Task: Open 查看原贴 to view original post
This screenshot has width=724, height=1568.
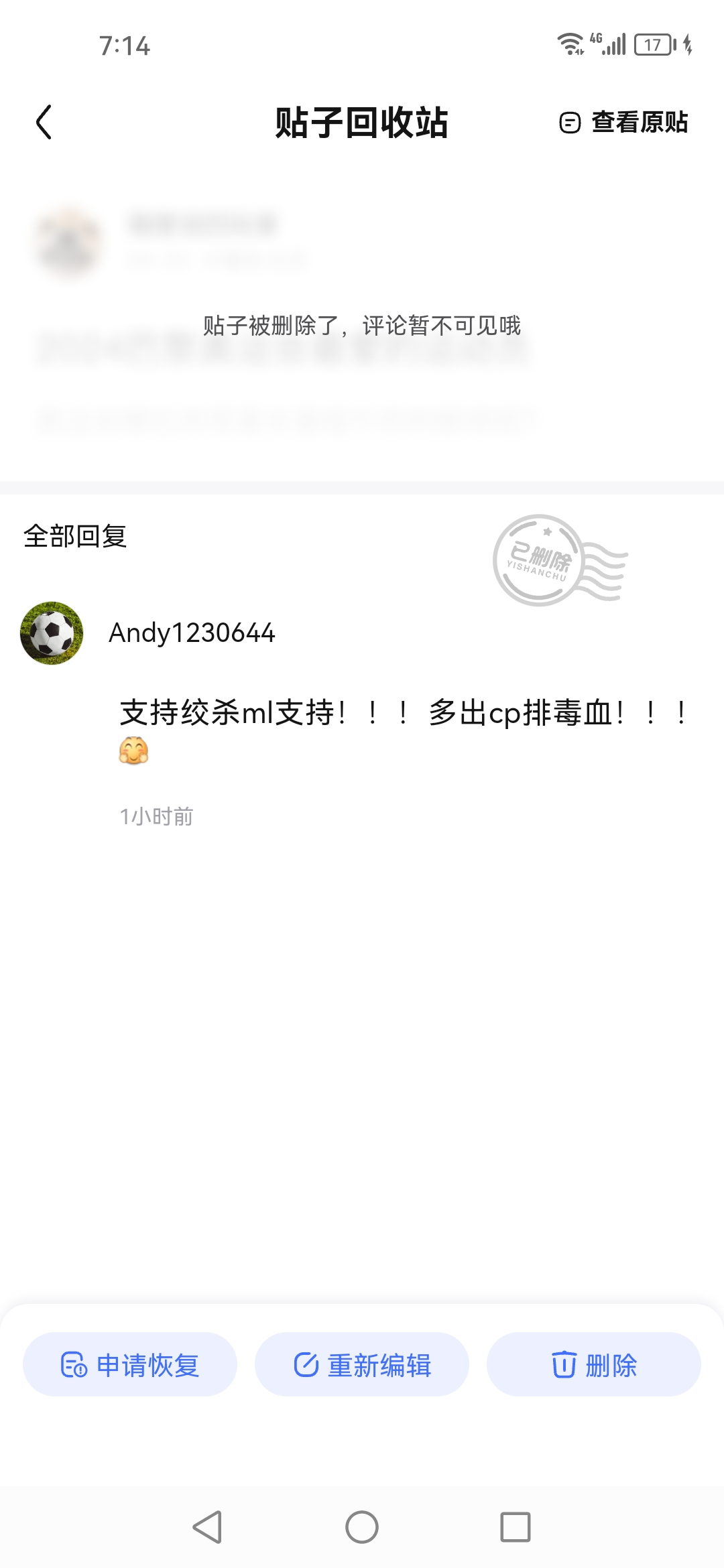Action: pyautogui.click(x=624, y=123)
